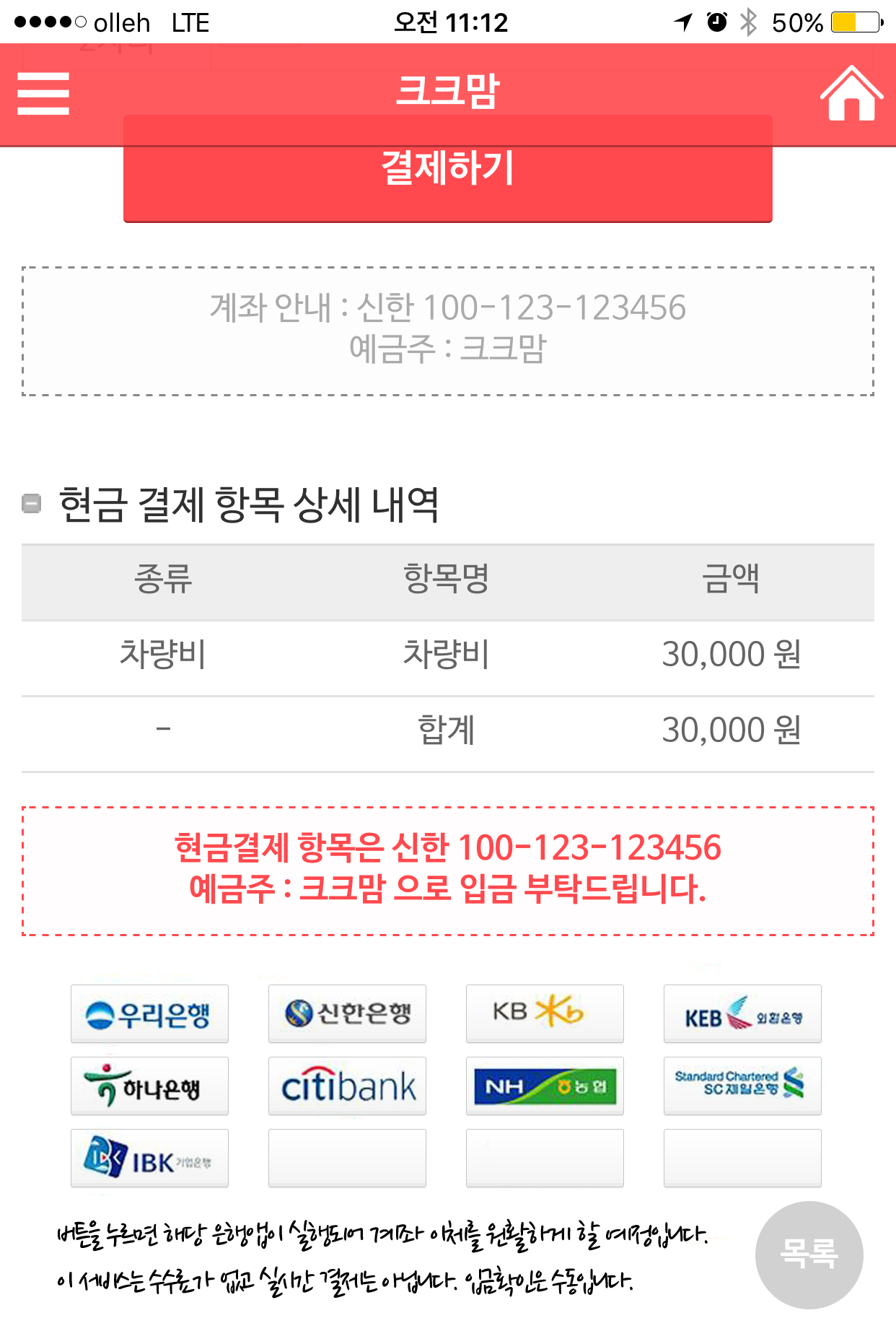Pick the 하나은행 bank button
The height and width of the screenshot is (1318, 896).
(149, 1086)
